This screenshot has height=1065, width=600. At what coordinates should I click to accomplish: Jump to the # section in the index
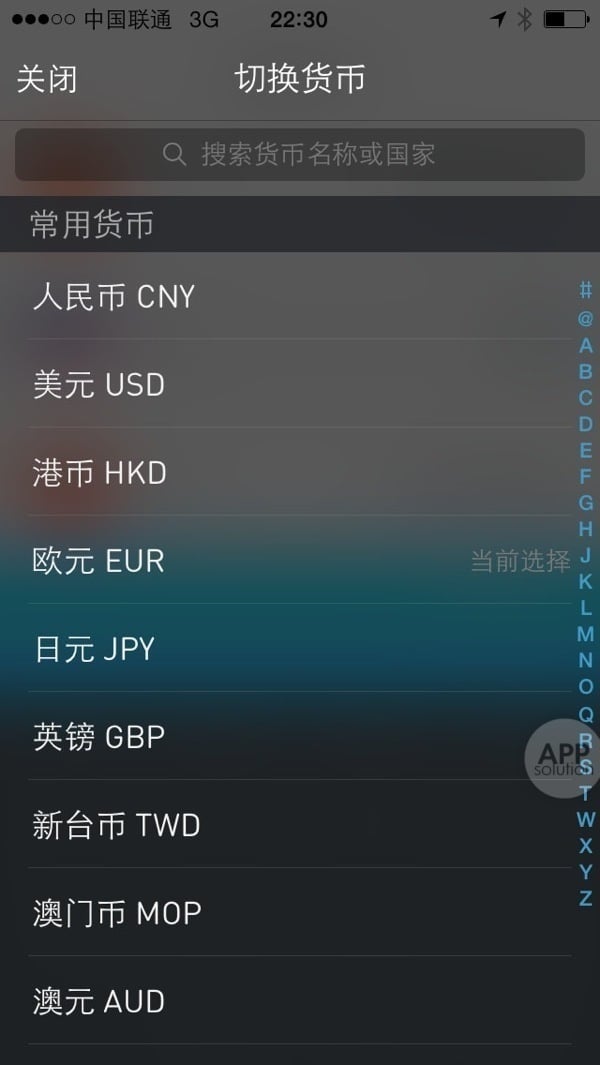click(x=586, y=290)
